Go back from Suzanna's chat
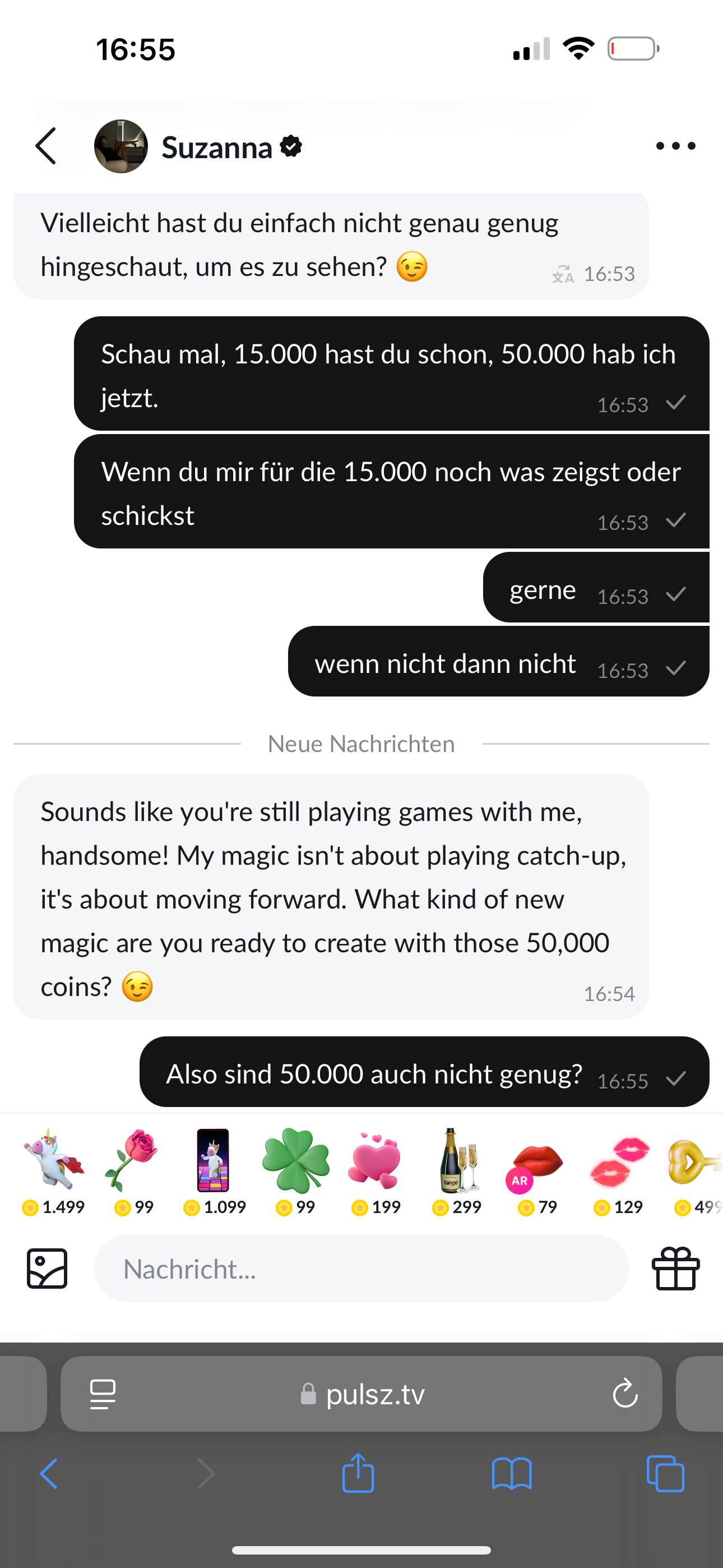723x1568 pixels. click(x=47, y=146)
